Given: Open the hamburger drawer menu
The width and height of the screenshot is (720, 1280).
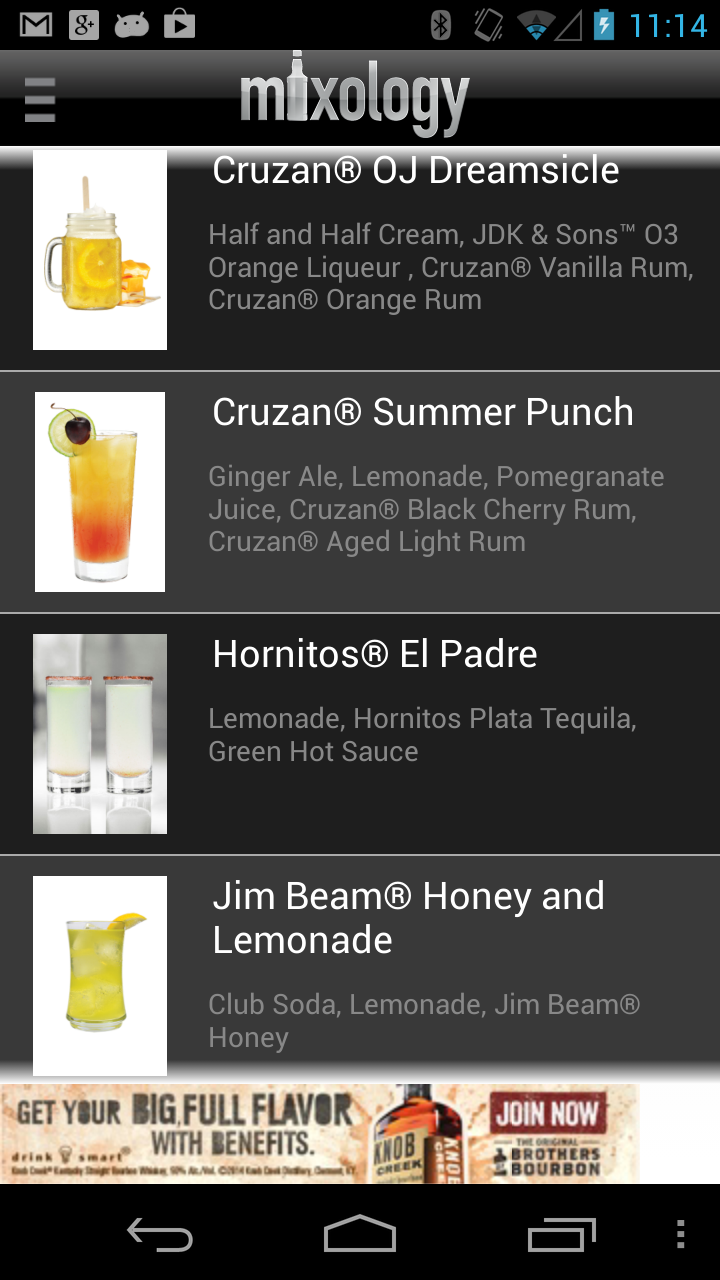Looking at the screenshot, I should click(x=40, y=99).
